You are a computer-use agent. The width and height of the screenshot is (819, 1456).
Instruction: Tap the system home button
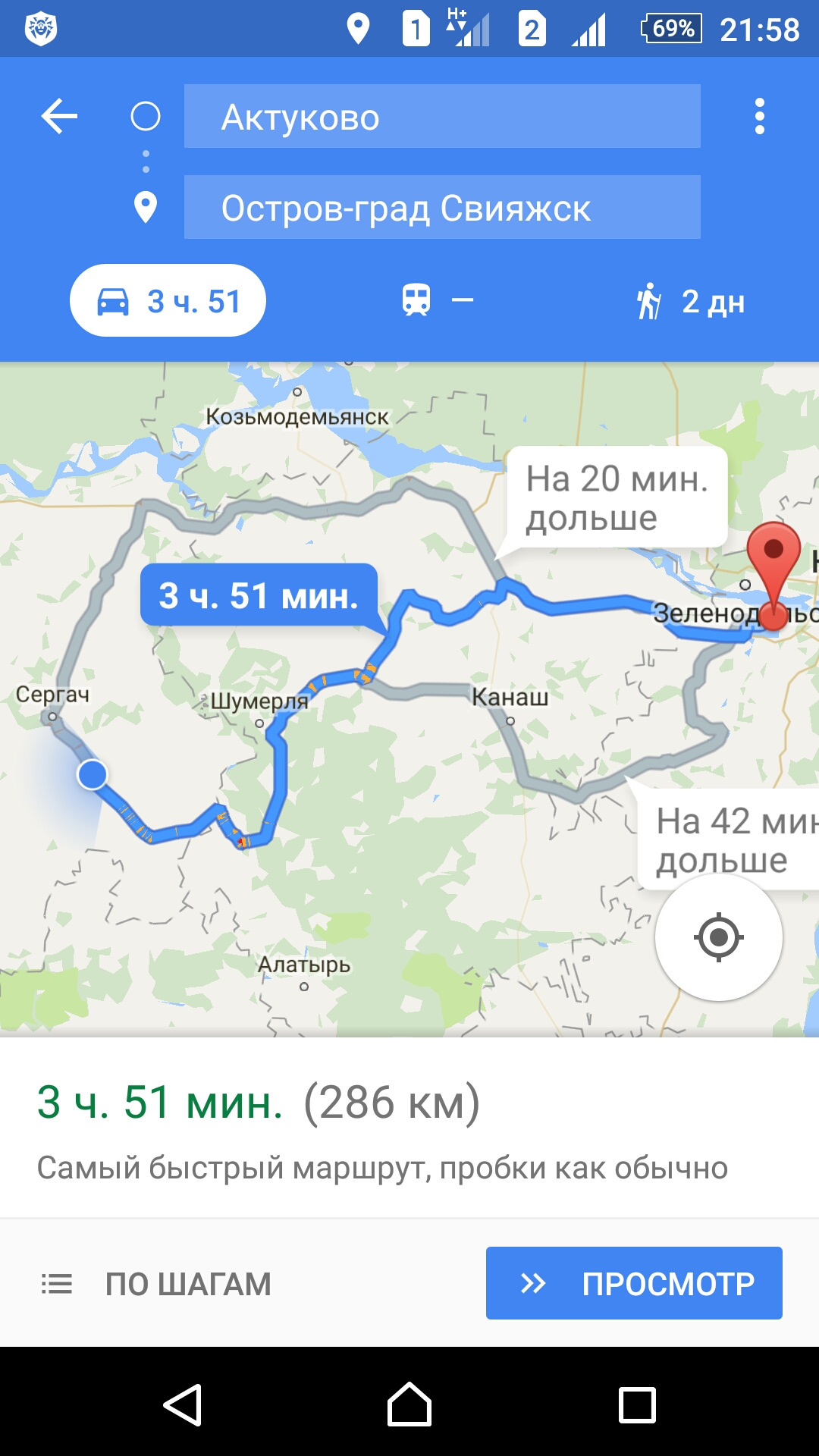(x=409, y=1405)
